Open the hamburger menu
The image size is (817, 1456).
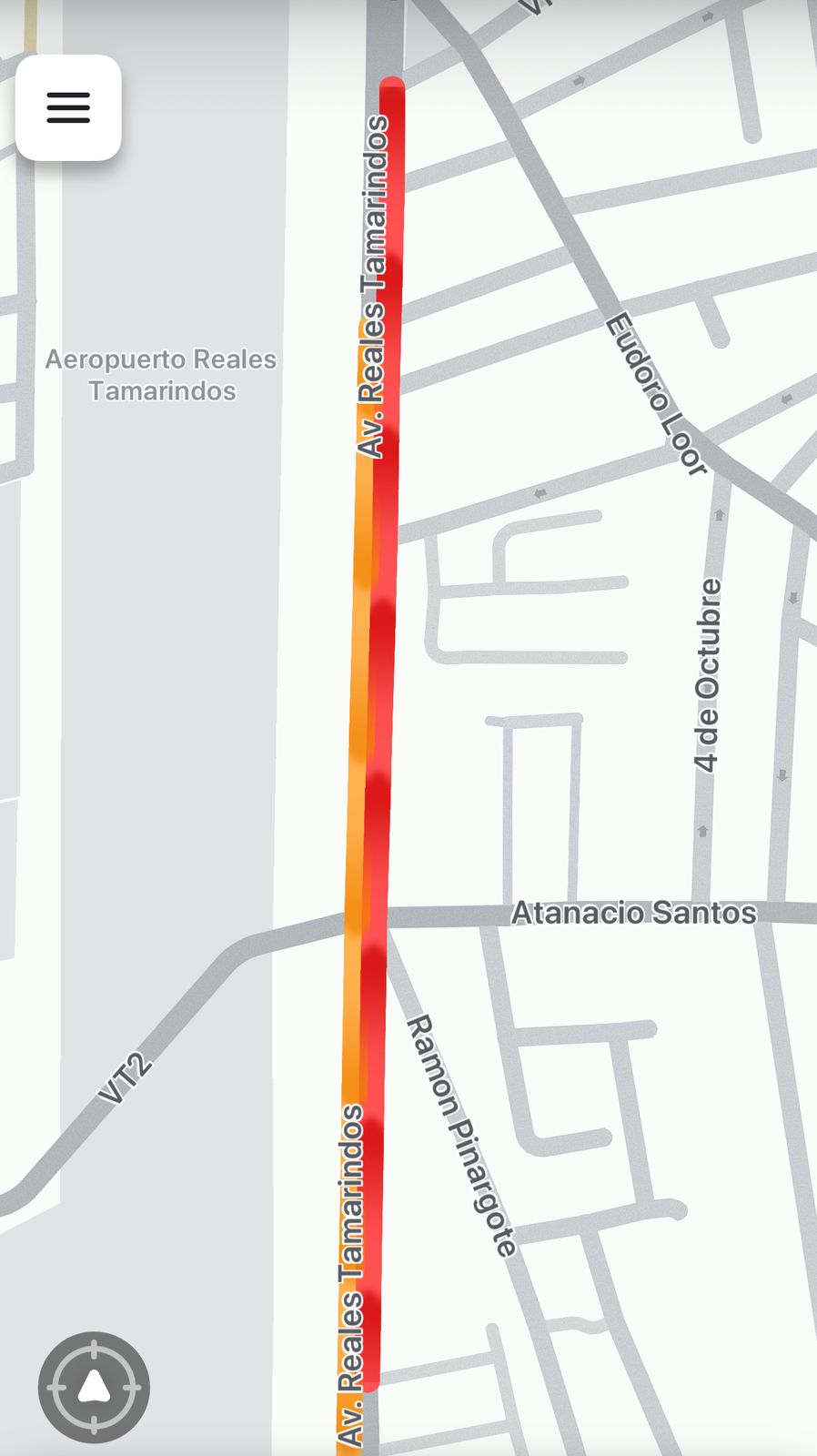68,107
